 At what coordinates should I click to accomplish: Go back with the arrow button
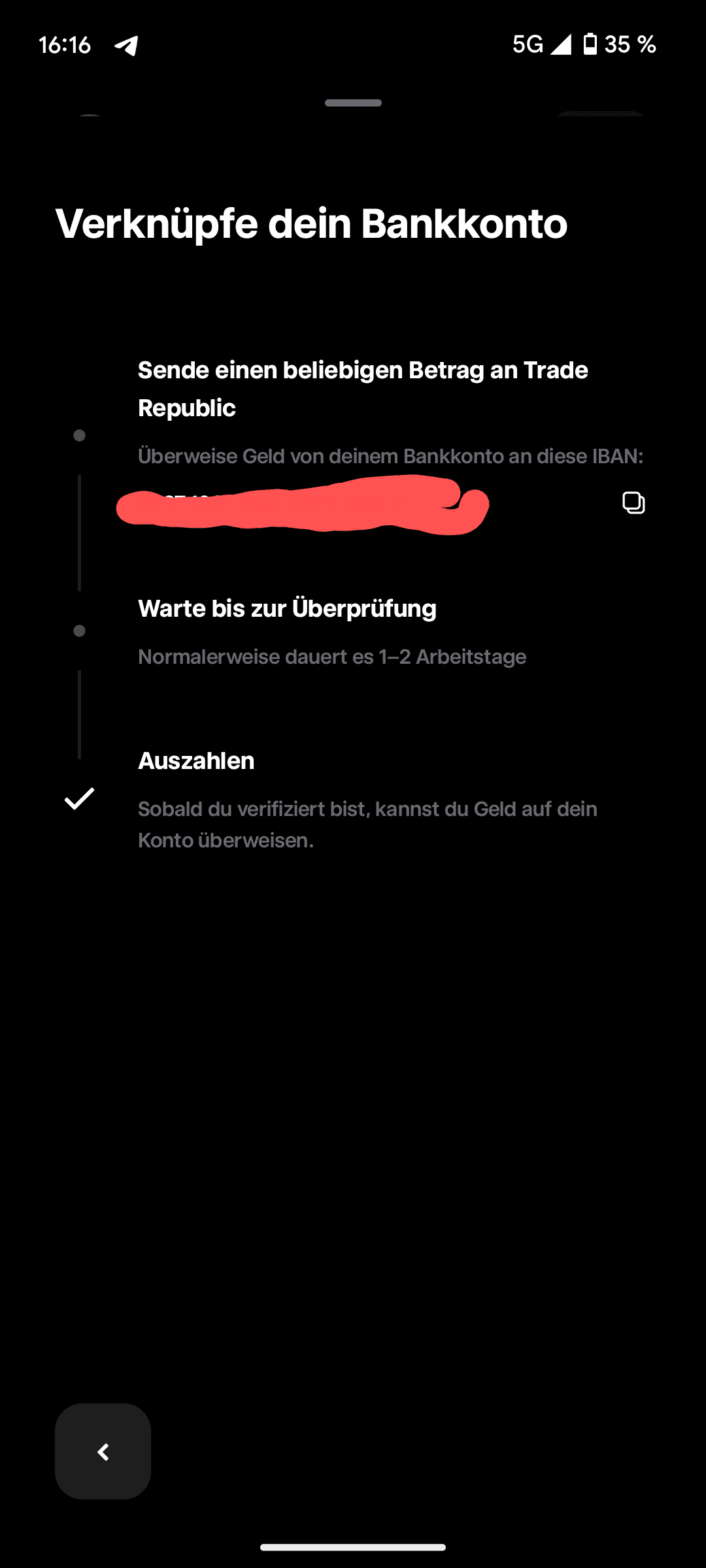coord(103,1451)
